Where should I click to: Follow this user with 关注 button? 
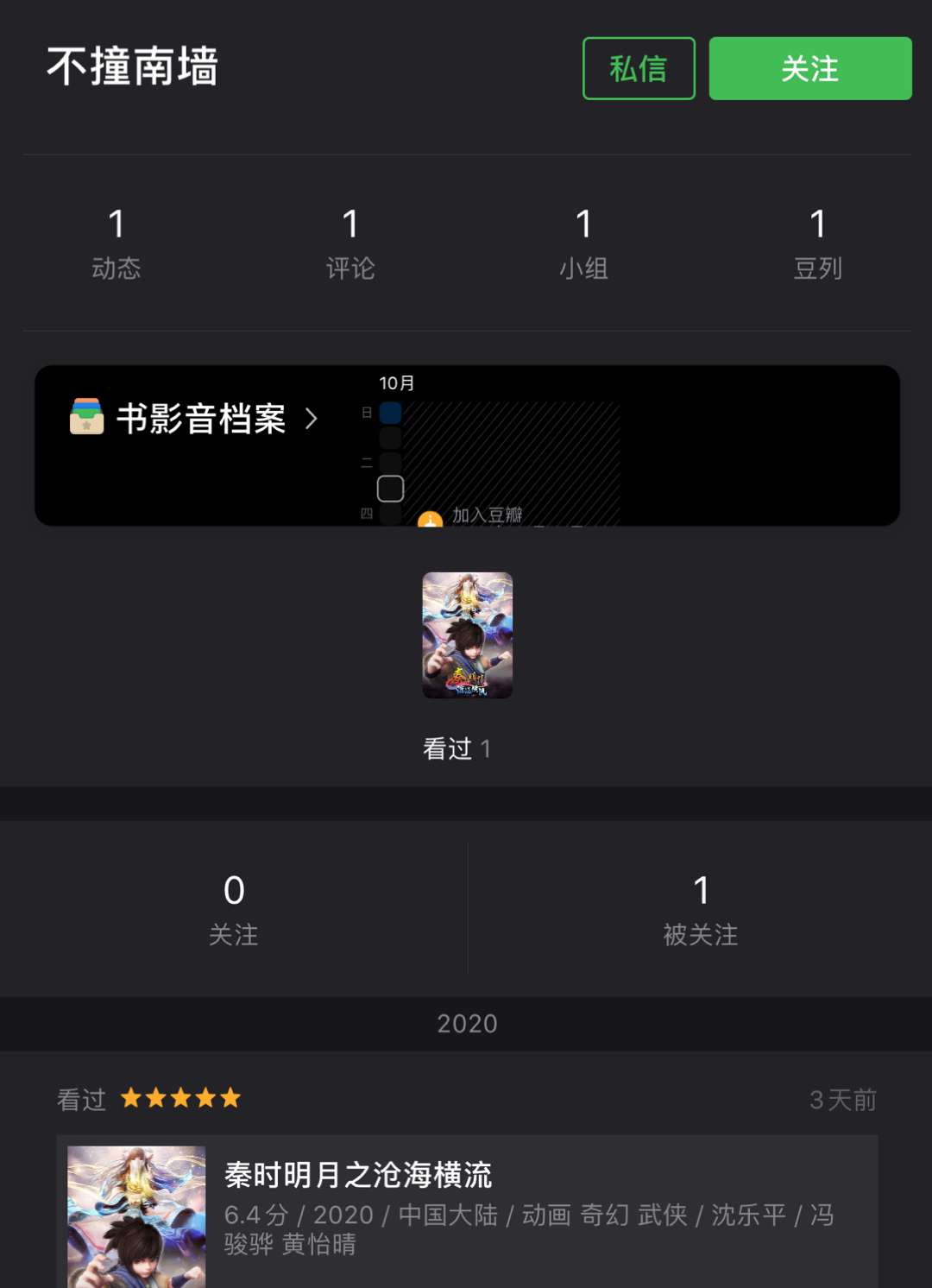pyautogui.click(x=809, y=68)
